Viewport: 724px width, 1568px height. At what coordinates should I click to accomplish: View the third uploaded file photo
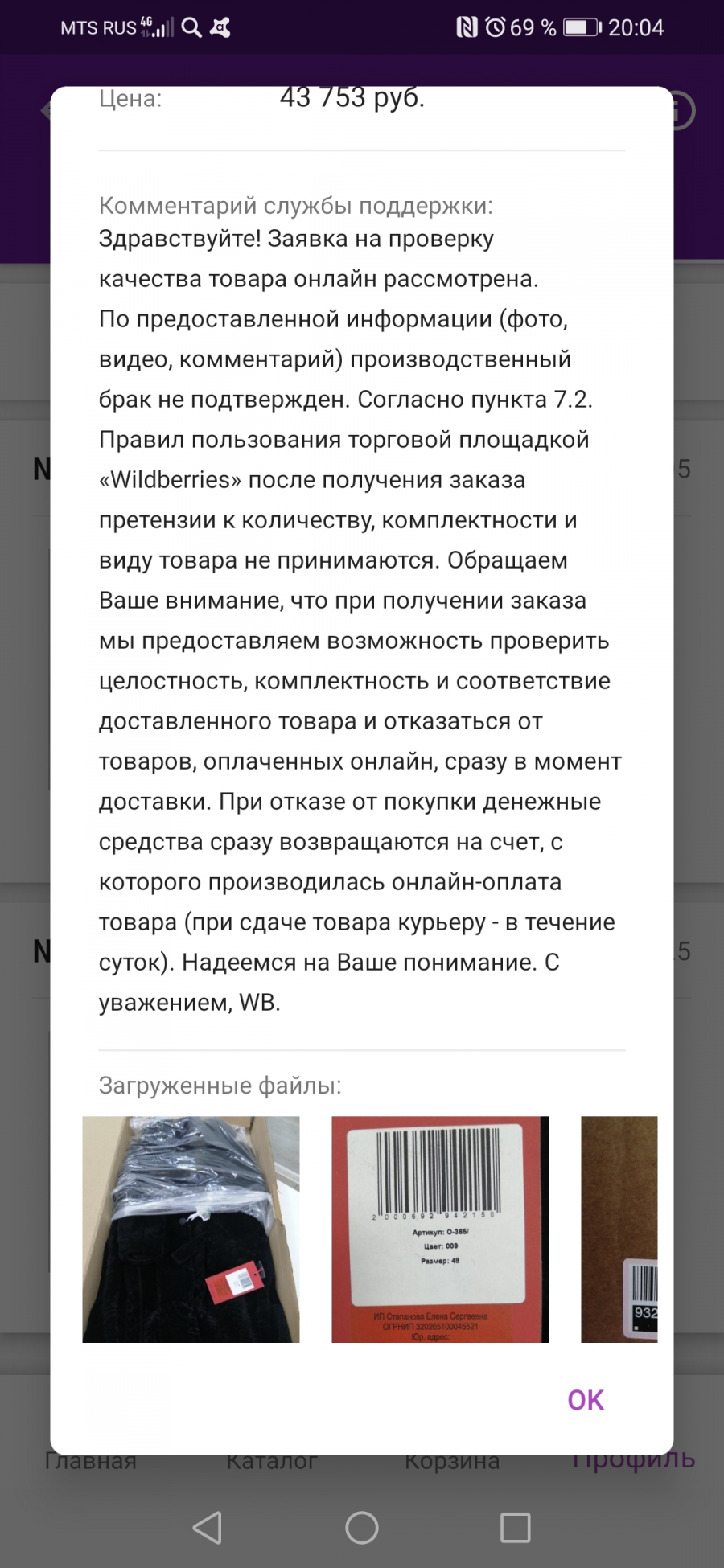619,1229
